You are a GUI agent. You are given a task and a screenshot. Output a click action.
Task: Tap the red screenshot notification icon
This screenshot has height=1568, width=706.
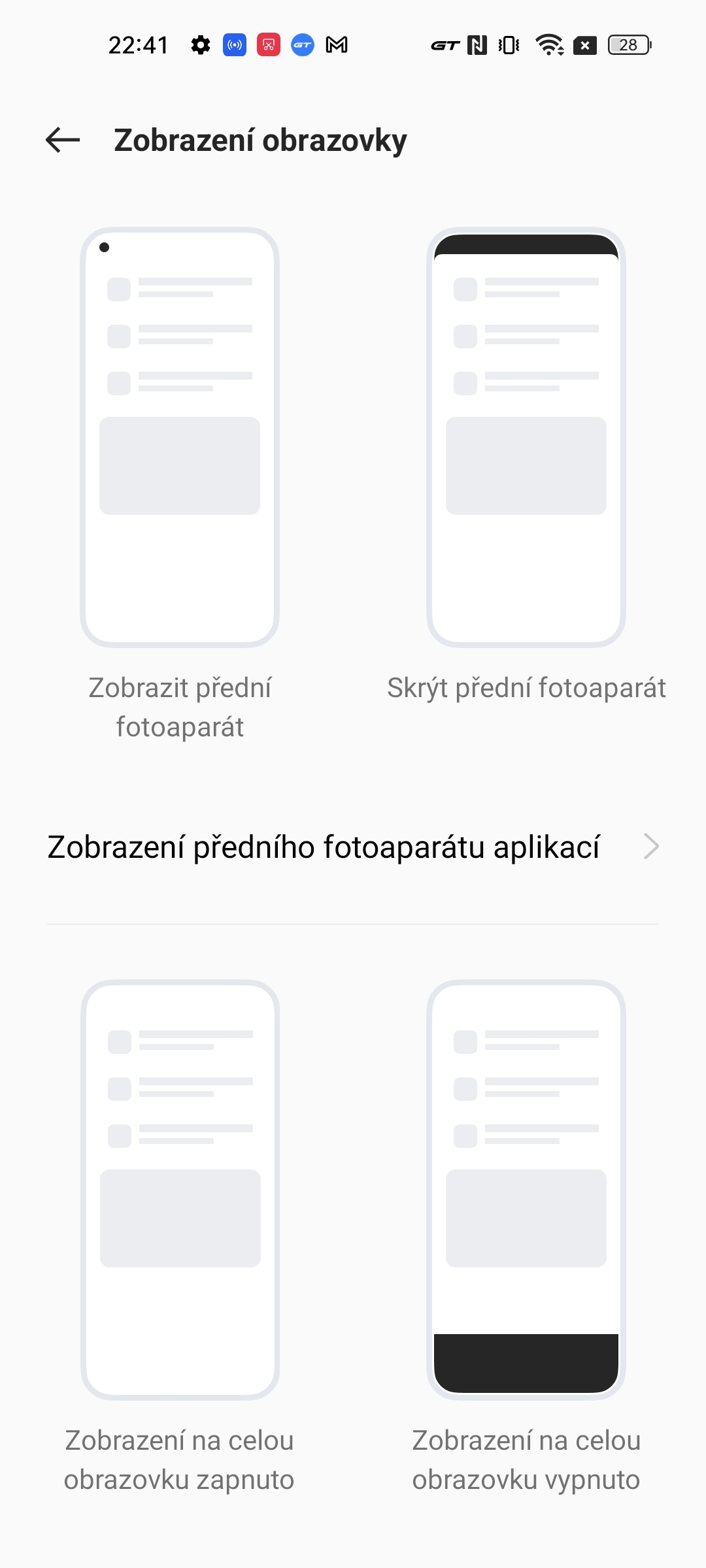[x=269, y=44]
